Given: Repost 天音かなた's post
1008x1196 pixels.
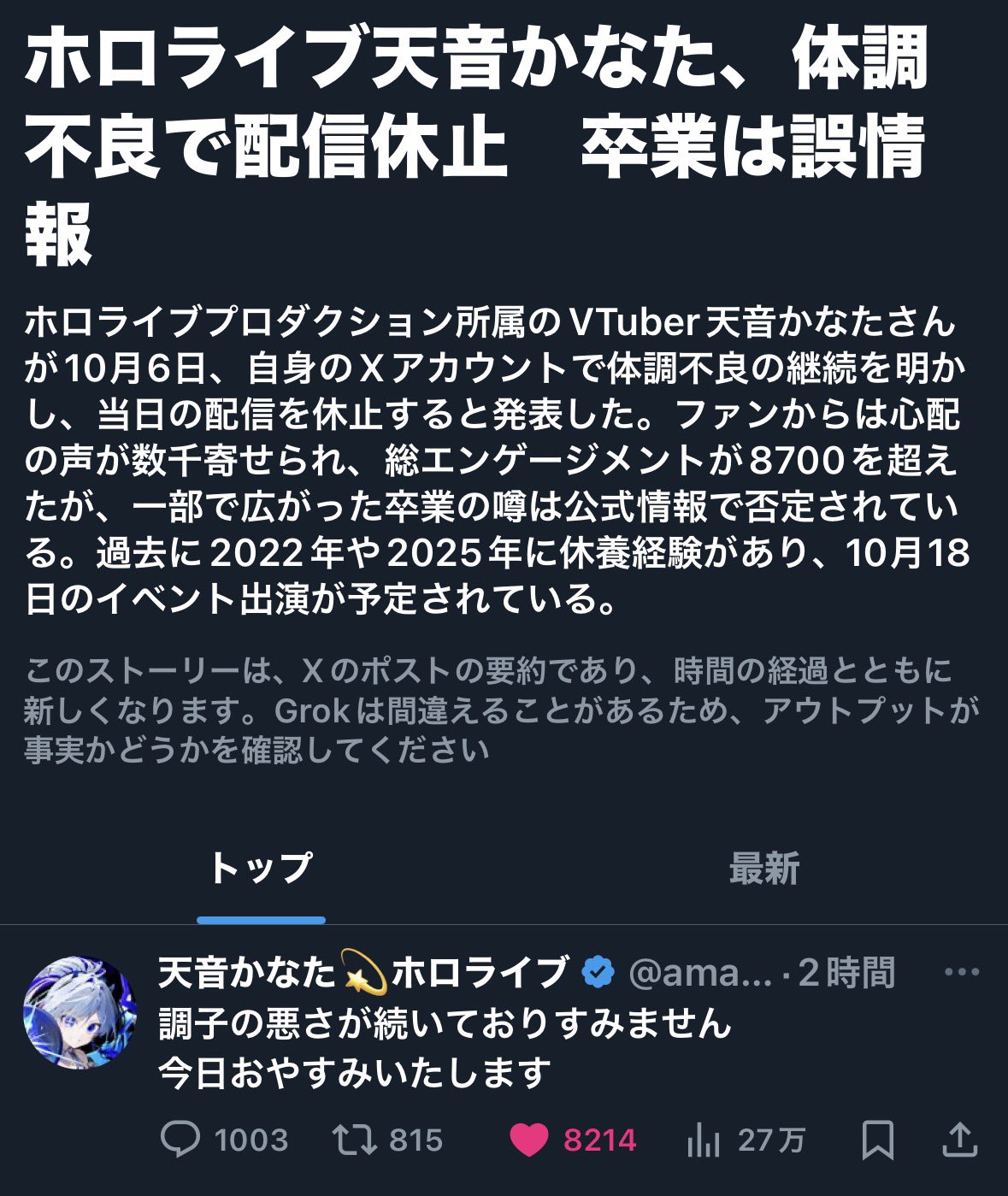Looking at the screenshot, I should pyautogui.click(x=351, y=1140).
